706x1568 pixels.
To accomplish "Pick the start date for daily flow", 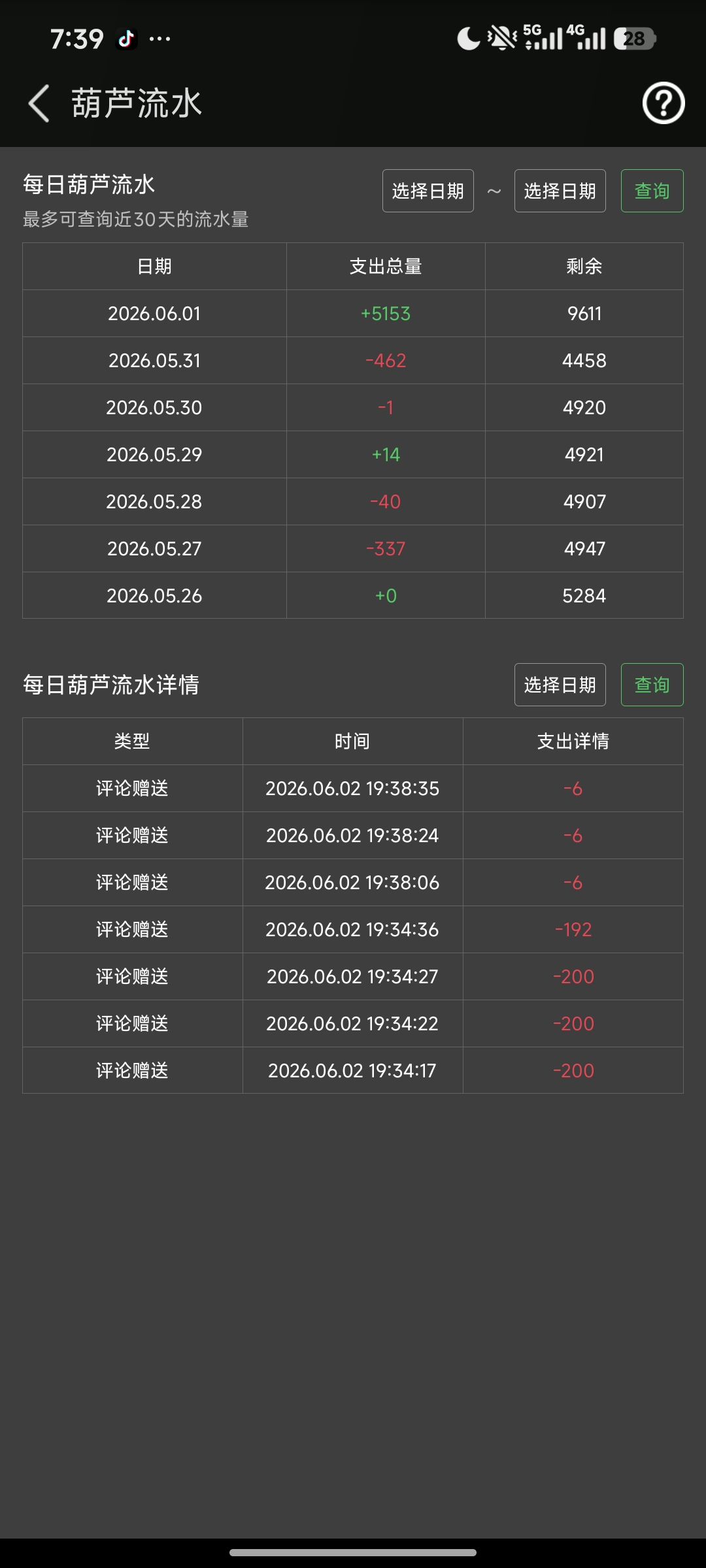I will pyautogui.click(x=428, y=191).
